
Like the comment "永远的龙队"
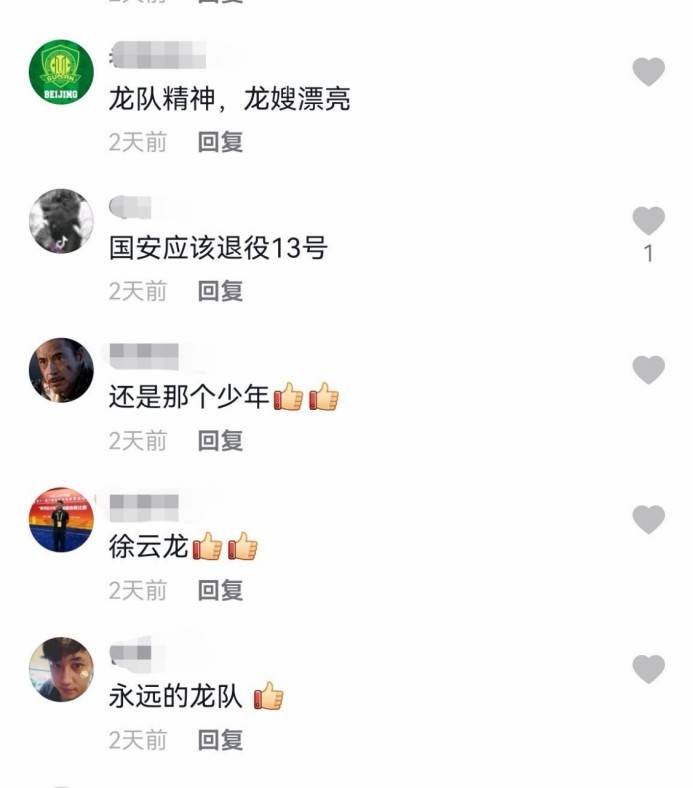tap(649, 669)
